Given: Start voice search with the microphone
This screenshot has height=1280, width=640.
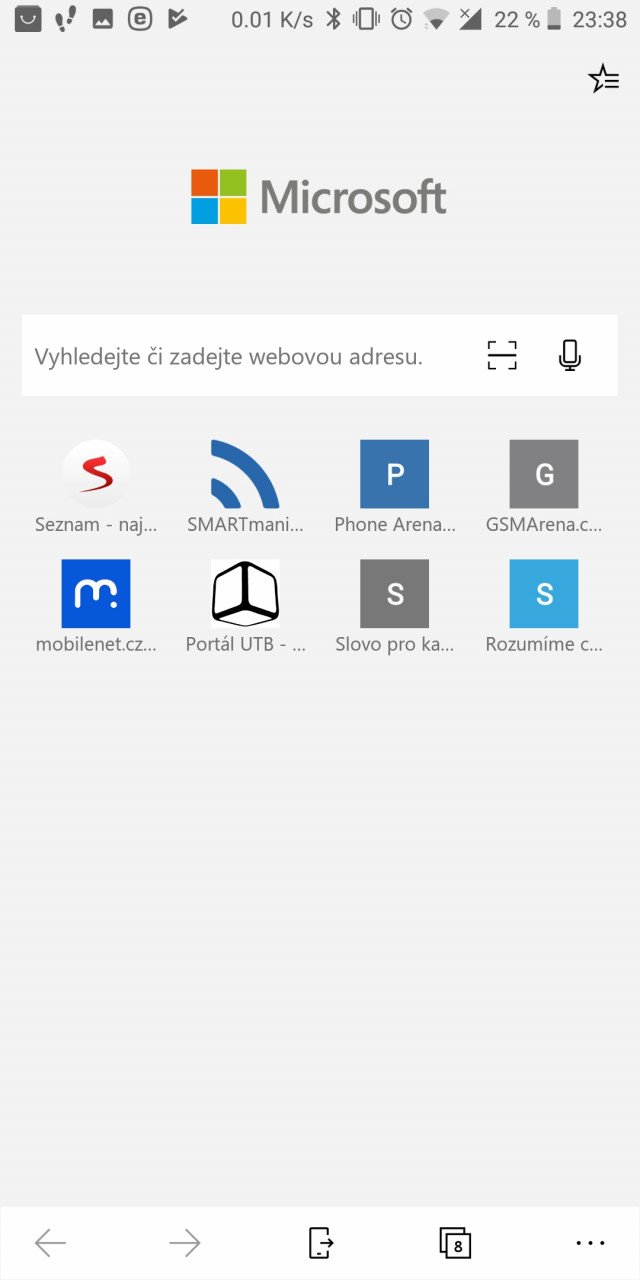Looking at the screenshot, I should pos(569,355).
